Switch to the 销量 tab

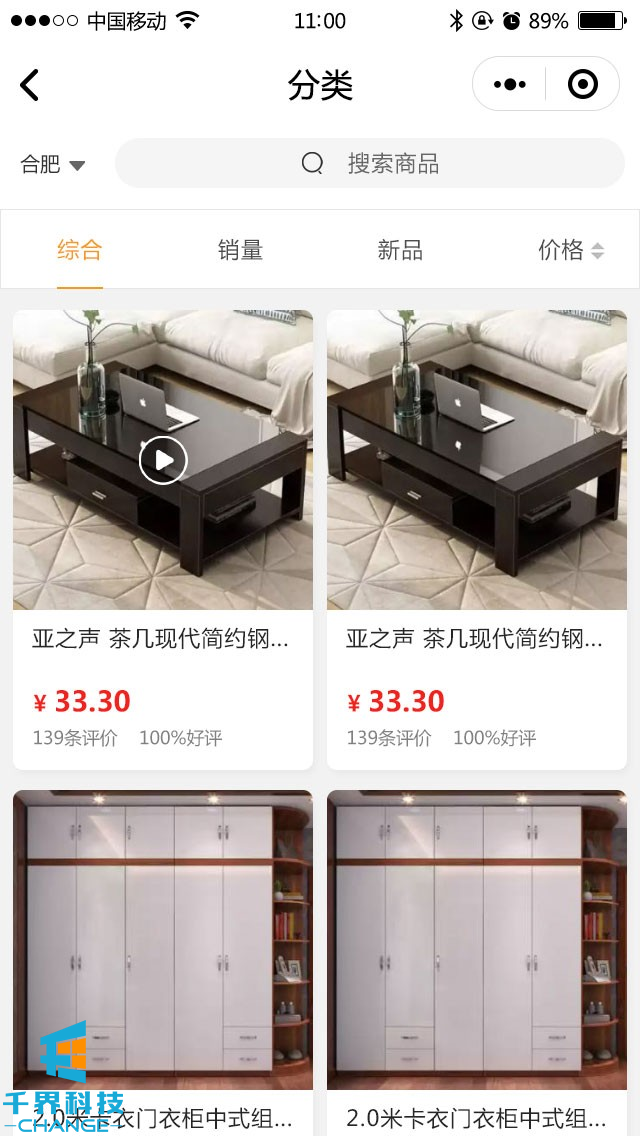(240, 250)
